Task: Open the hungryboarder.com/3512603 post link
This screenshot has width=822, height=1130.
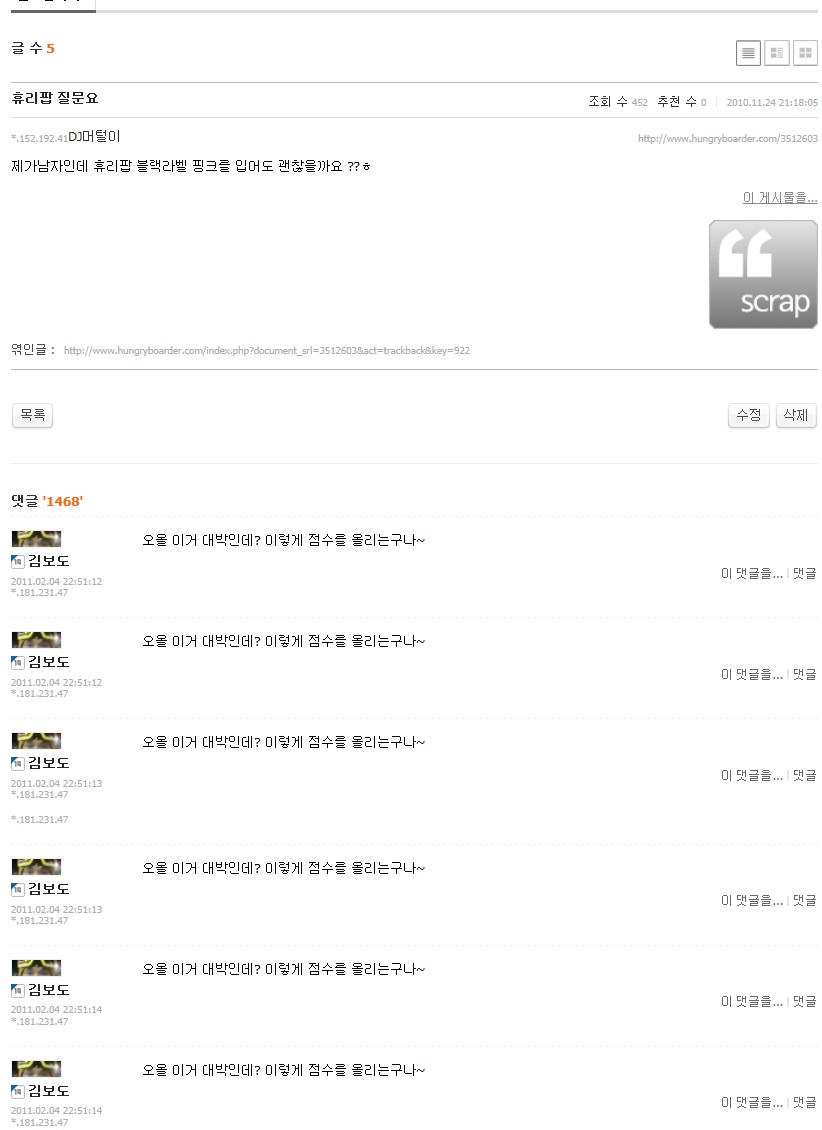Action: pos(727,139)
